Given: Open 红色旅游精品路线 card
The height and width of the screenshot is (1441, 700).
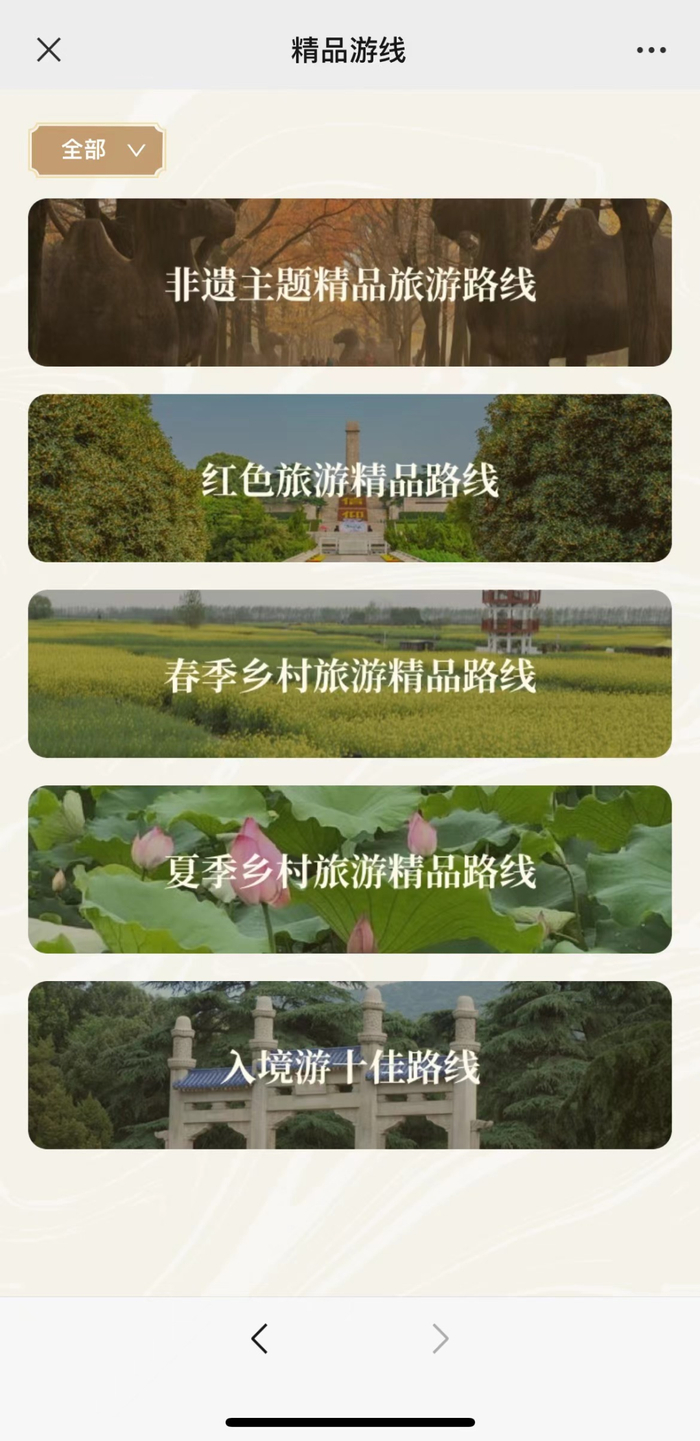Looking at the screenshot, I should coord(350,478).
